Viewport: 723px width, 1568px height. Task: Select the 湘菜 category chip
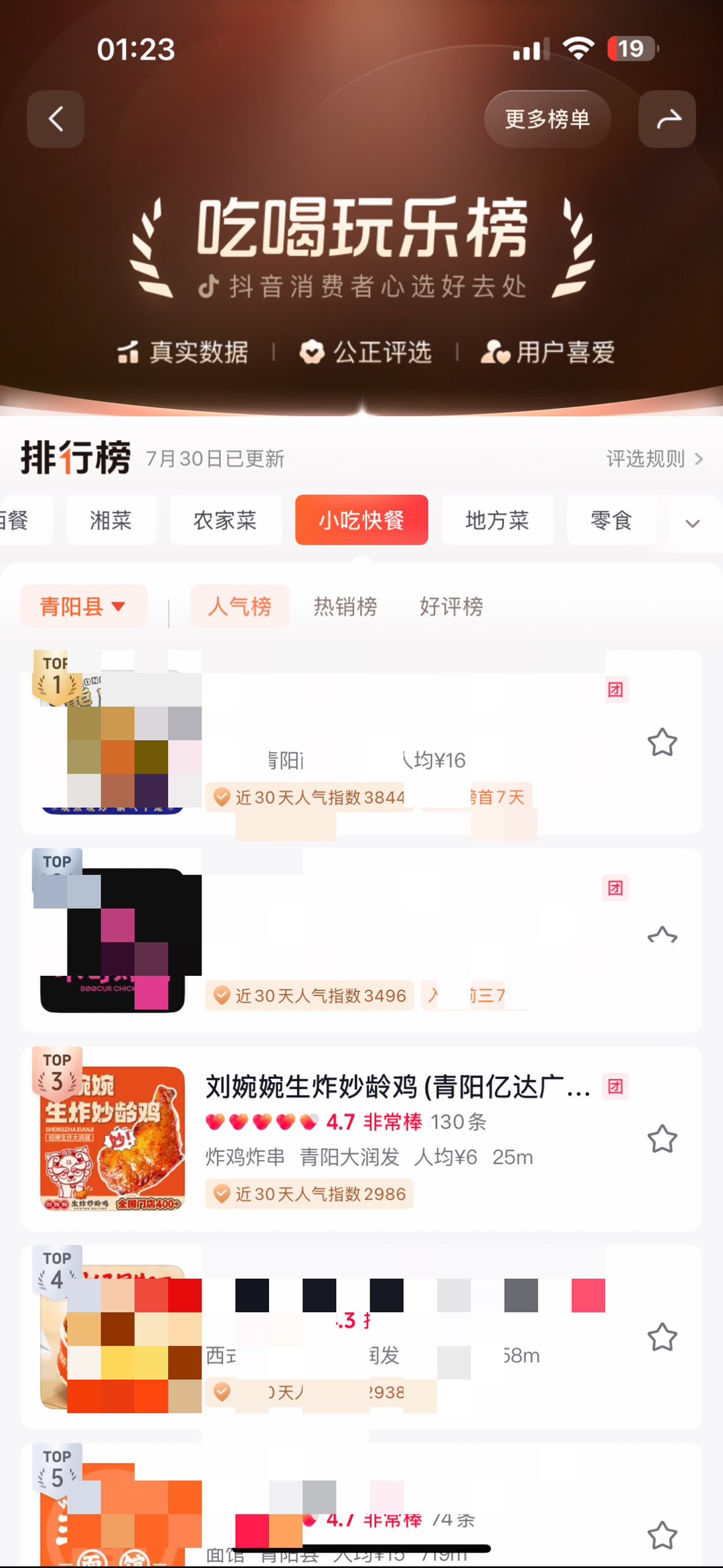(x=111, y=520)
